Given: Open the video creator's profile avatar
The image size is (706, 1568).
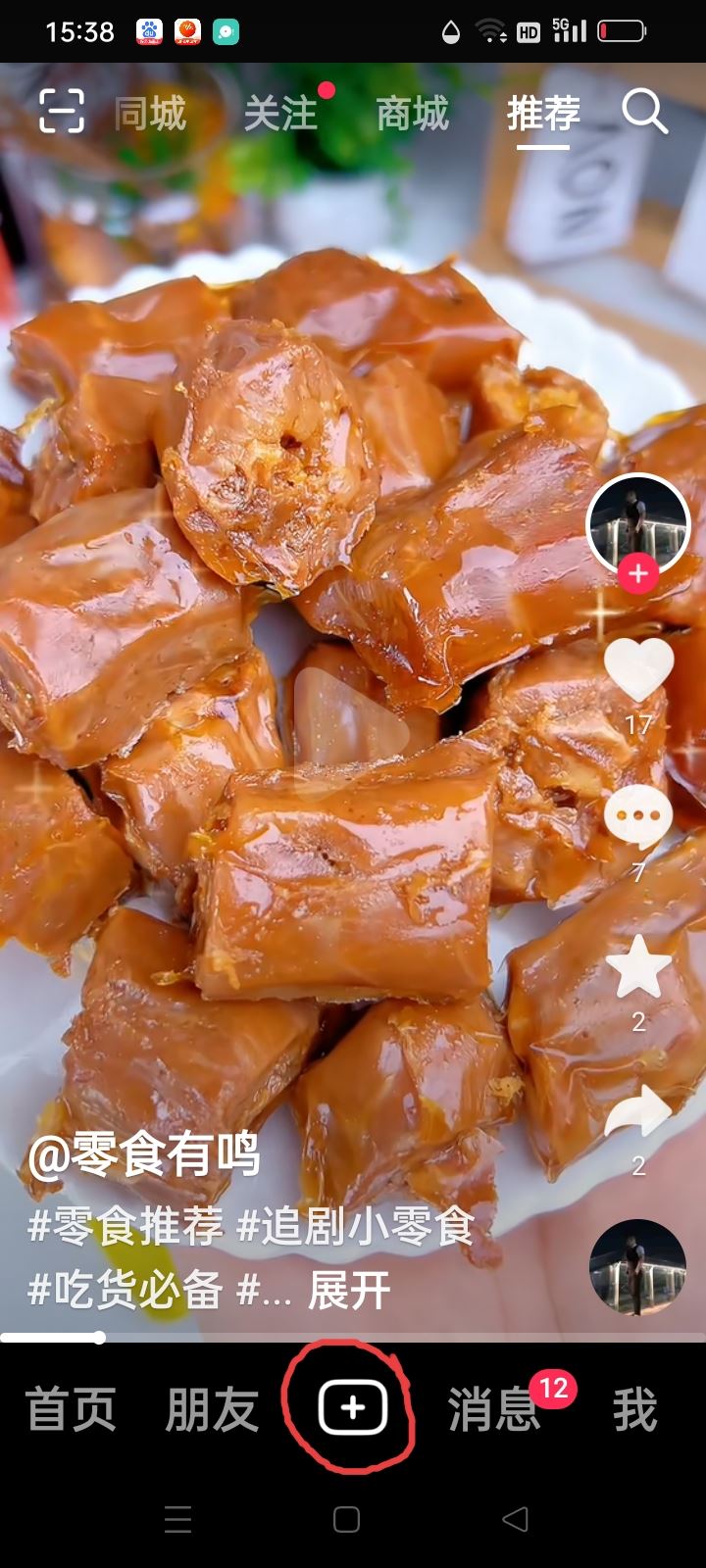Looking at the screenshot, I should (637, 524).
